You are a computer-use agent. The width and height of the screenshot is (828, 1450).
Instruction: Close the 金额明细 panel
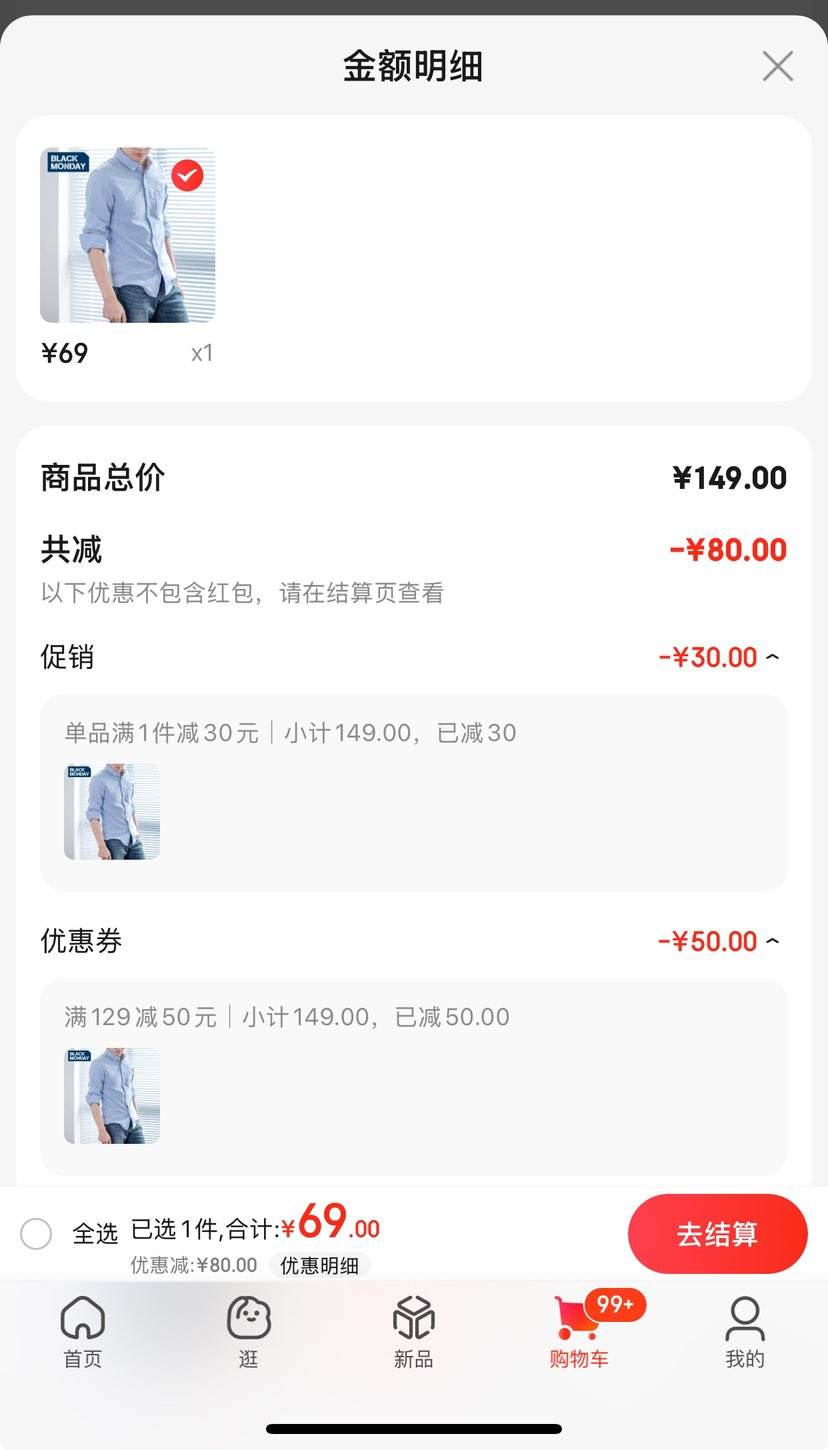(777, 66)
